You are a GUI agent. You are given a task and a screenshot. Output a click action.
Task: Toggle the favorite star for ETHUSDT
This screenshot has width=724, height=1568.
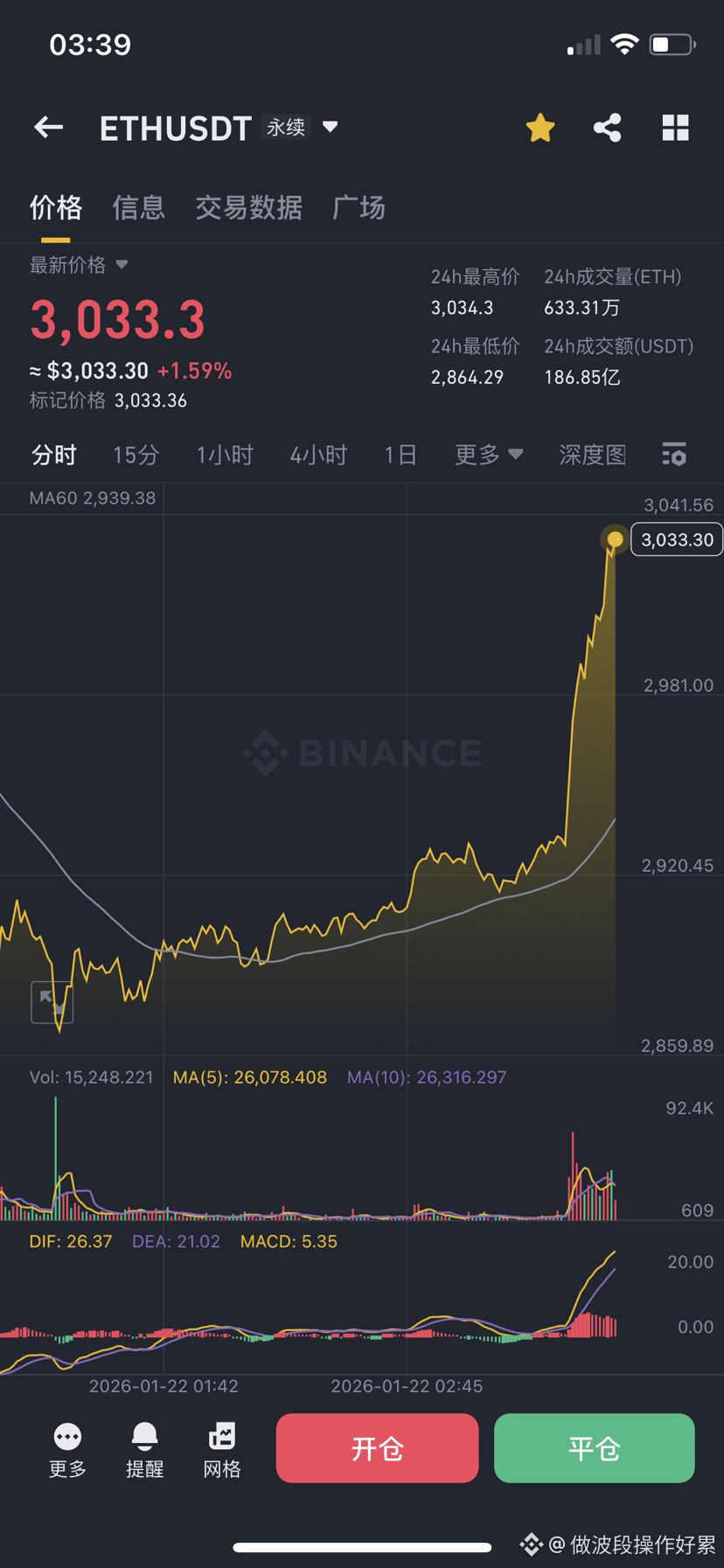[x=540, y=128]
